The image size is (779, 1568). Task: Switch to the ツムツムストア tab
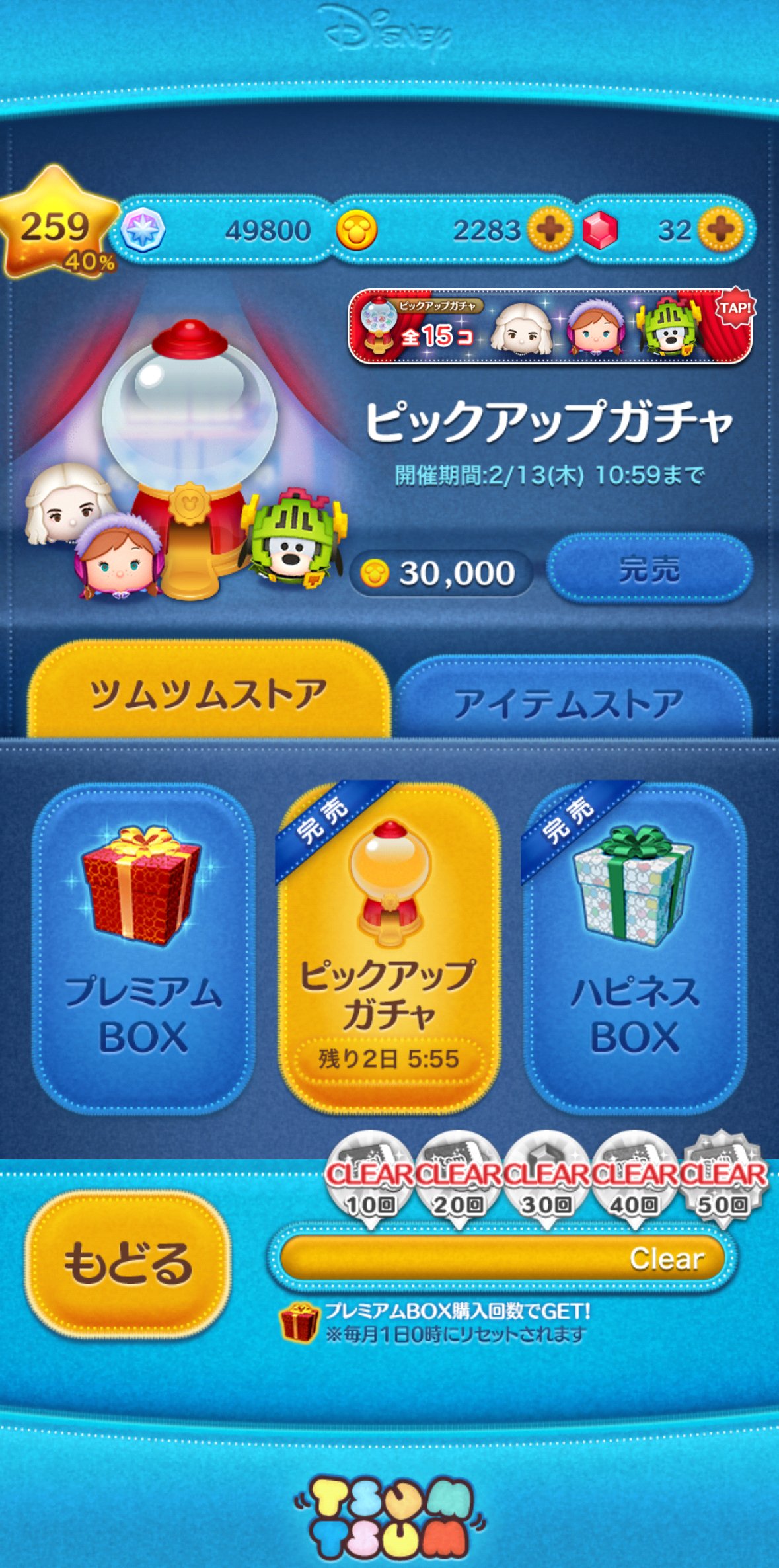tap(208, 694)
